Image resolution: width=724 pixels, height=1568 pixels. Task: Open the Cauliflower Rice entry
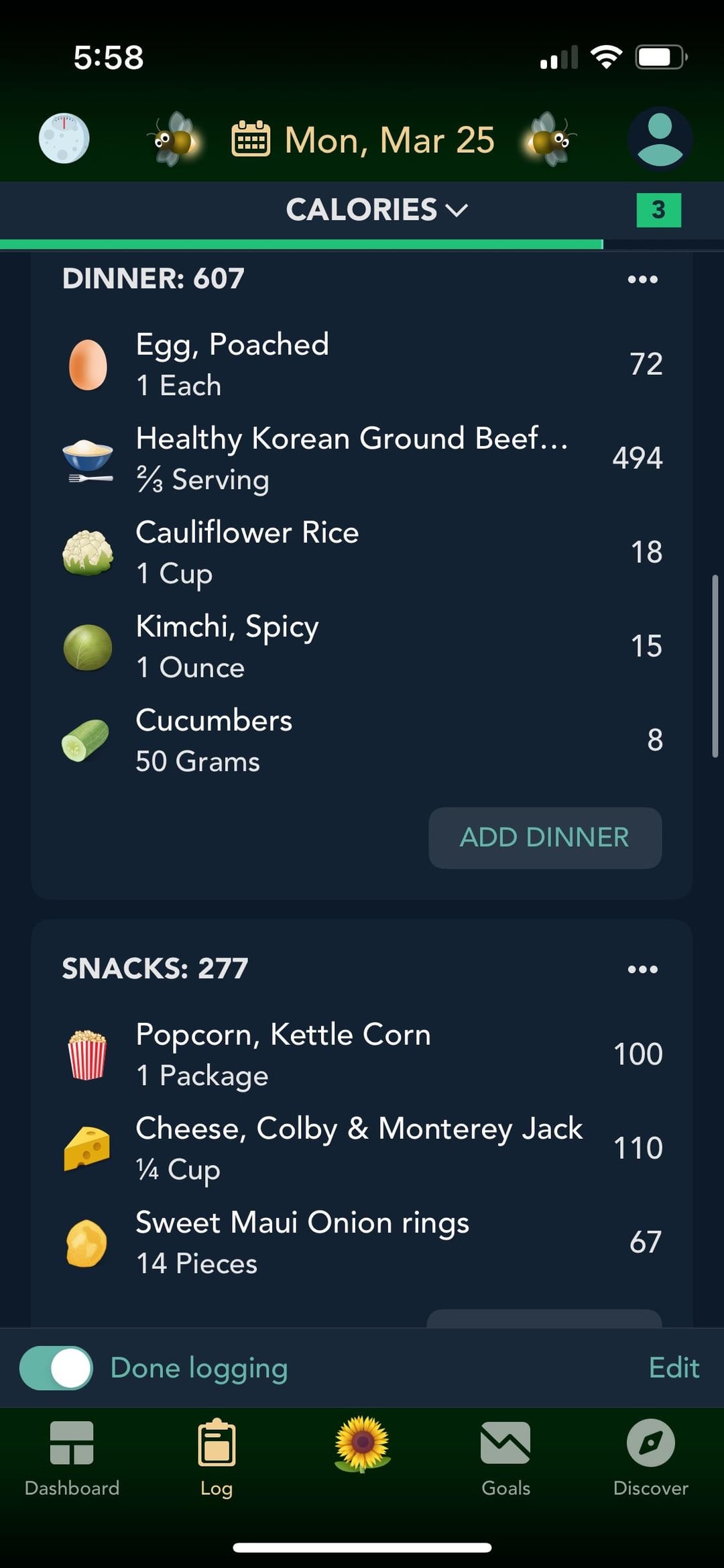pyautogui.click(x=362, y=553)
